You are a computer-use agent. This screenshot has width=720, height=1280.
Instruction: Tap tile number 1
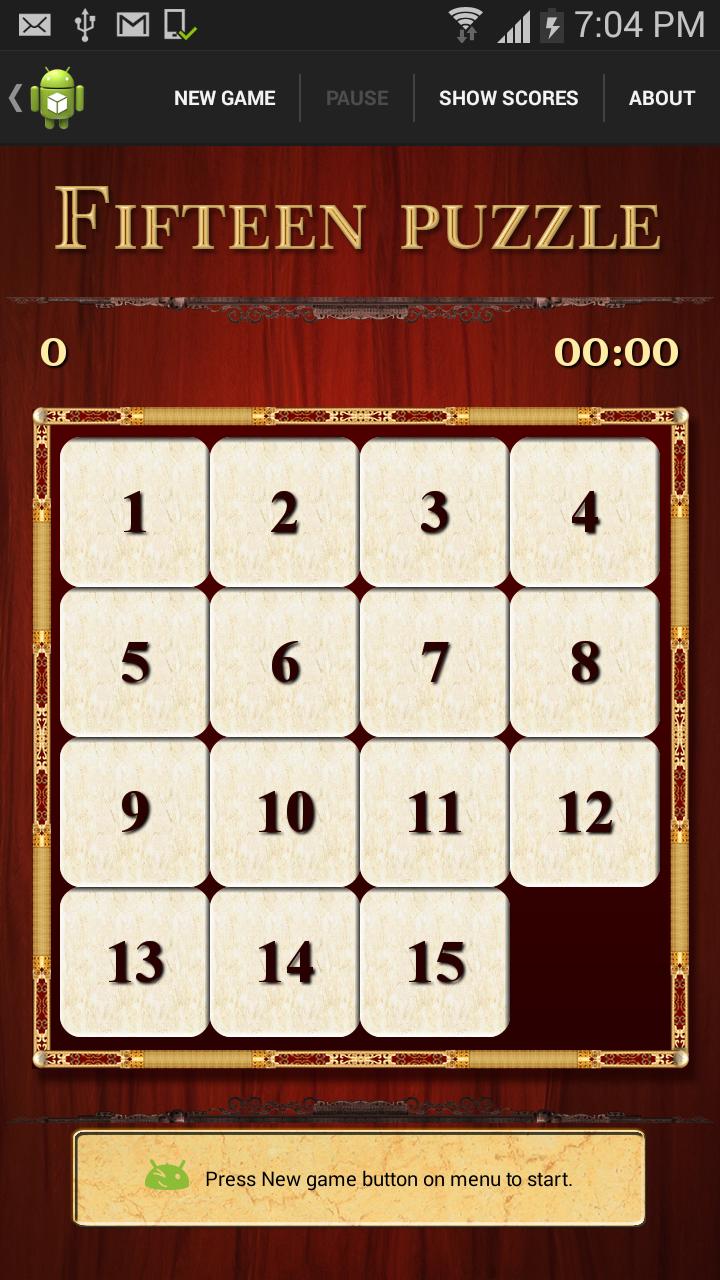point(135,512)
